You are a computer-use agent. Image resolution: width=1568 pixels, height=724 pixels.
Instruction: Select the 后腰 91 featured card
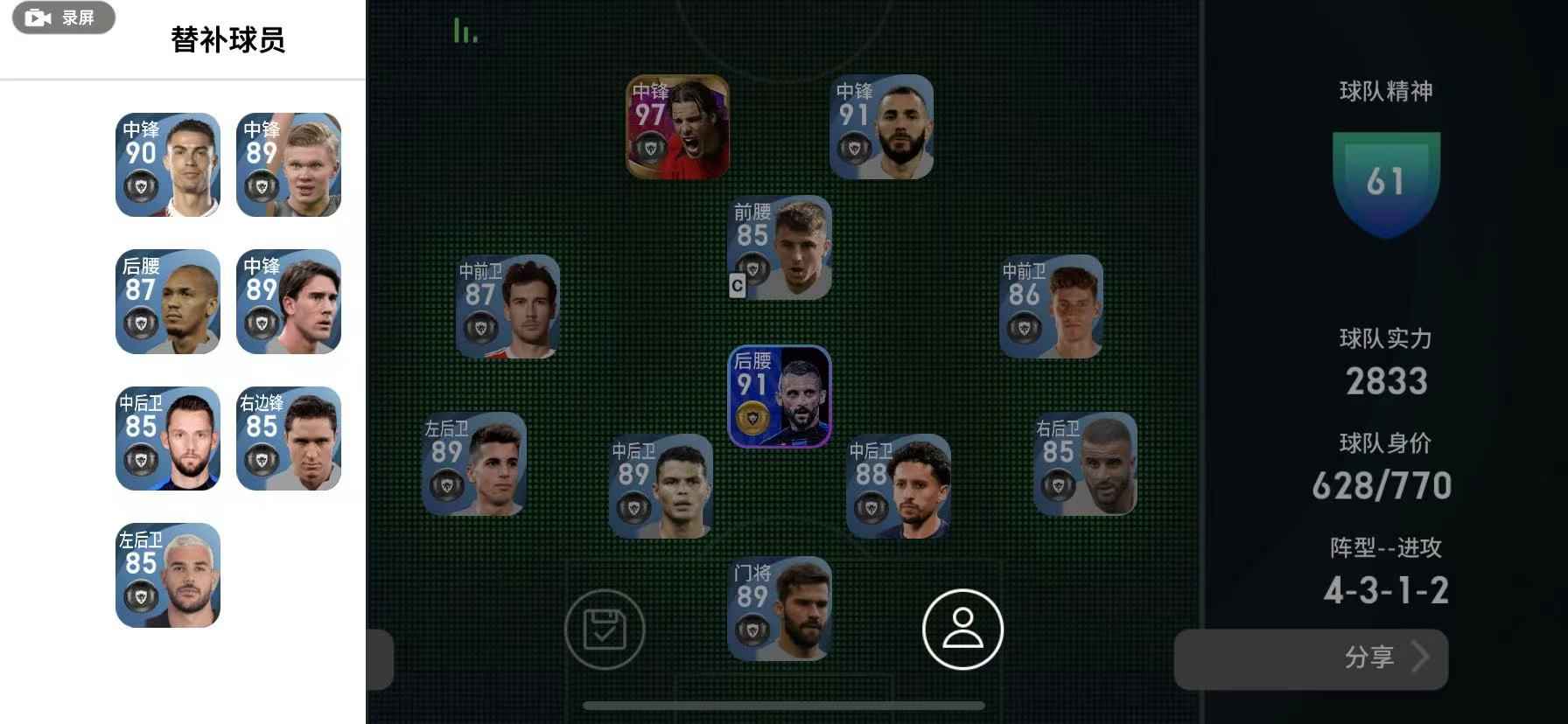(x=779, y=396)
